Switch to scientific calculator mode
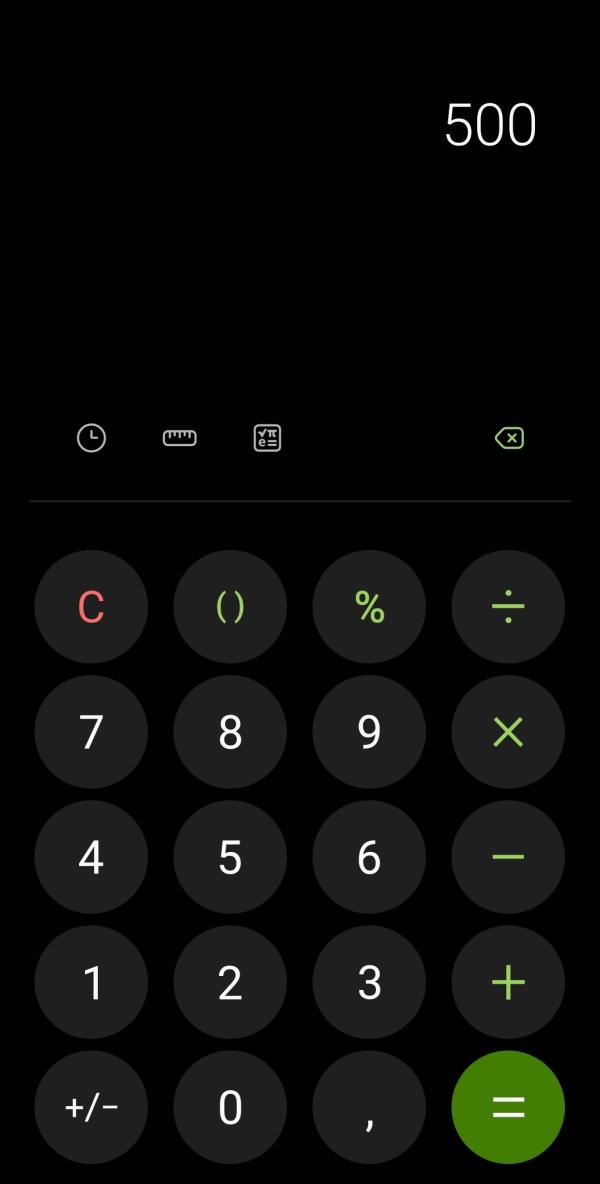The height and width of the screenshot is (1184, 600). [x=267, y=438]
